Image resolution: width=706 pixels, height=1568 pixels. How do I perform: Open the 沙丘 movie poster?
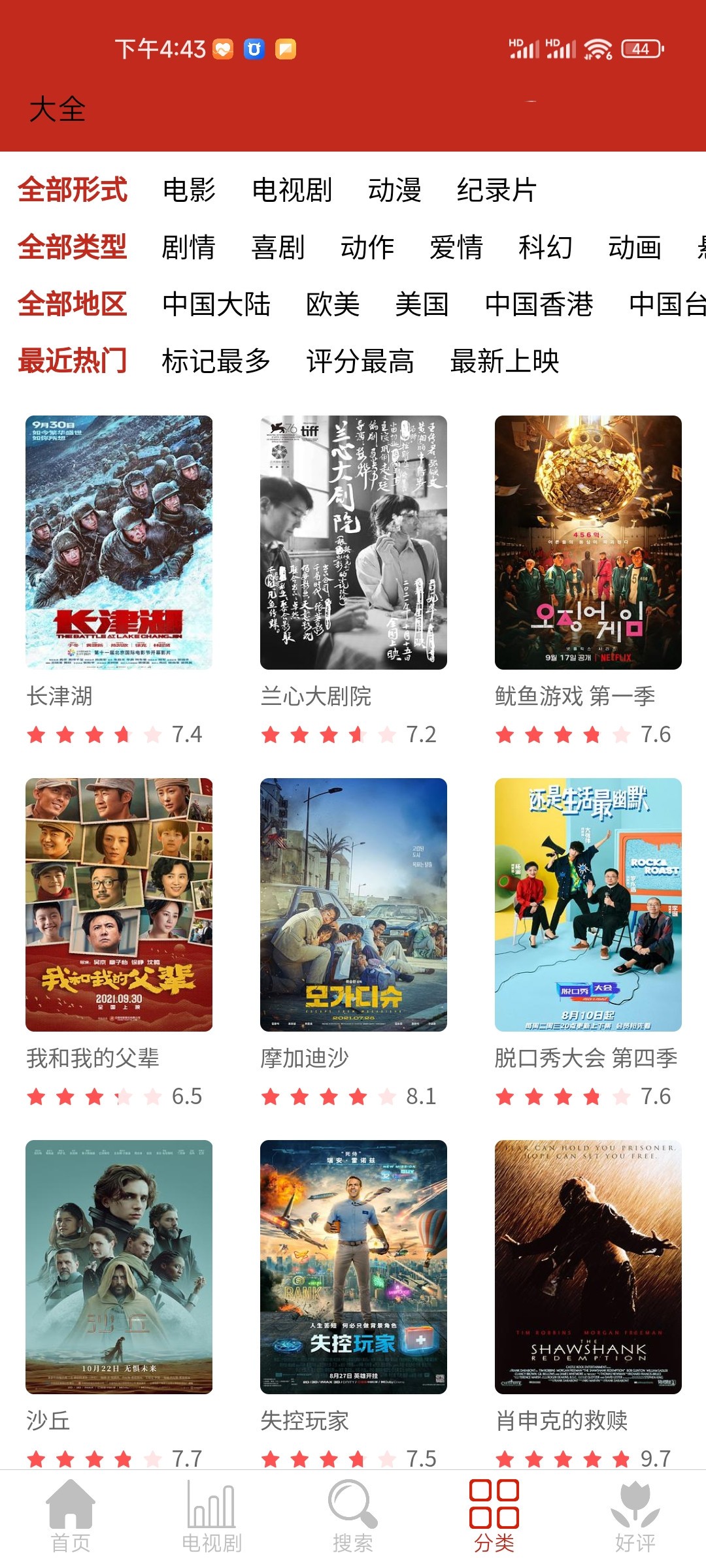(x=119, y=1267)
